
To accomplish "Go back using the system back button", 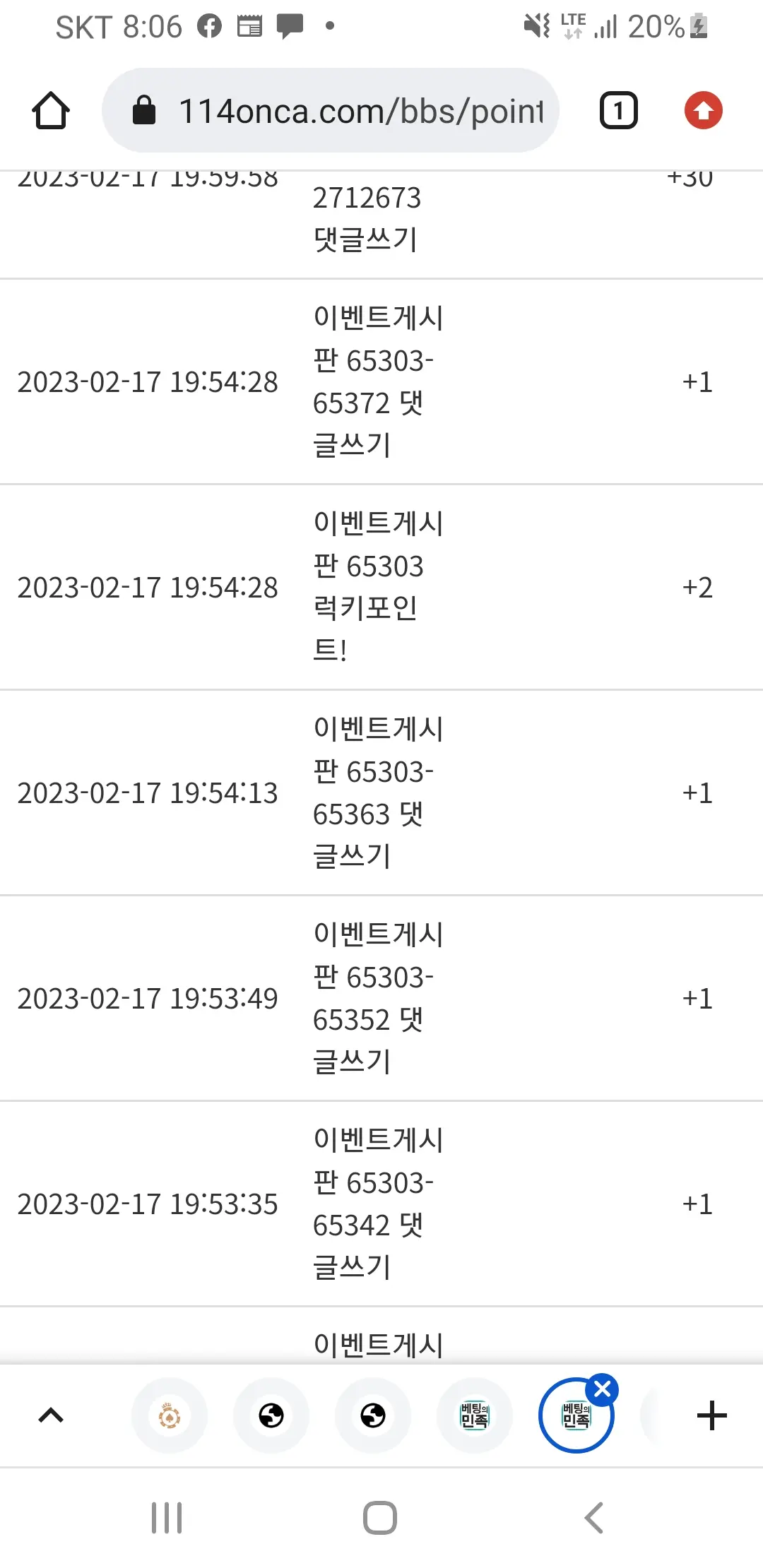I will pos(593,1517).
